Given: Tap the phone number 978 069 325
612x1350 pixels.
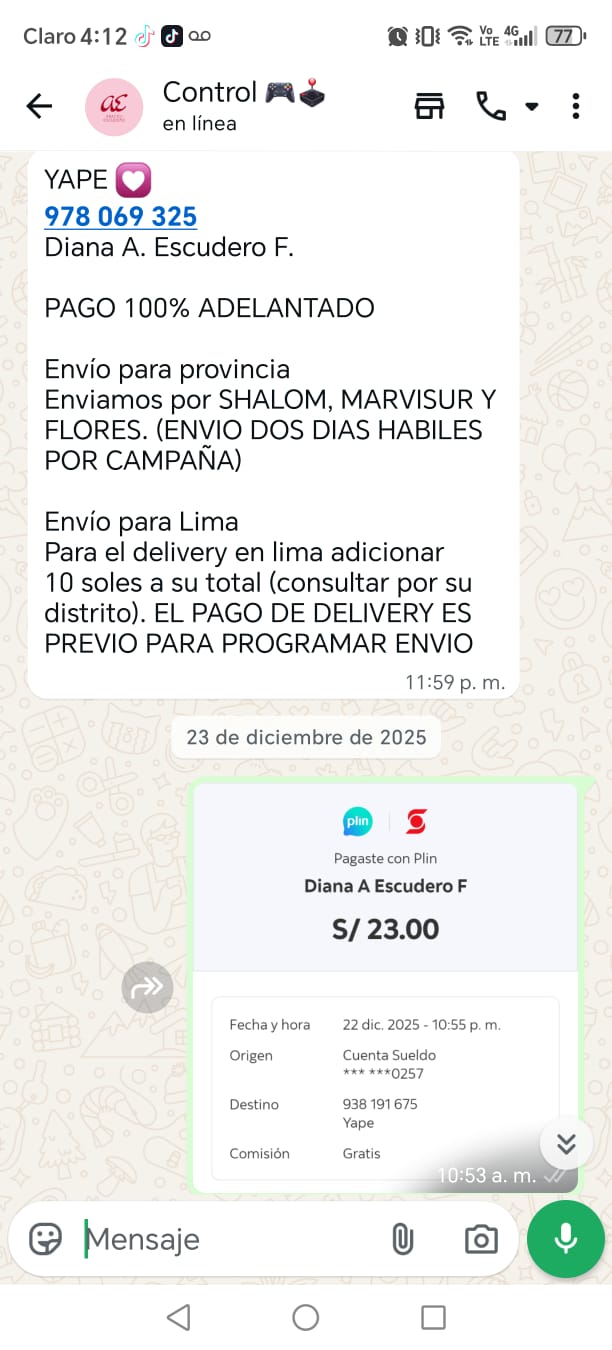Looking at the screenshot, I should pos(120,216).
